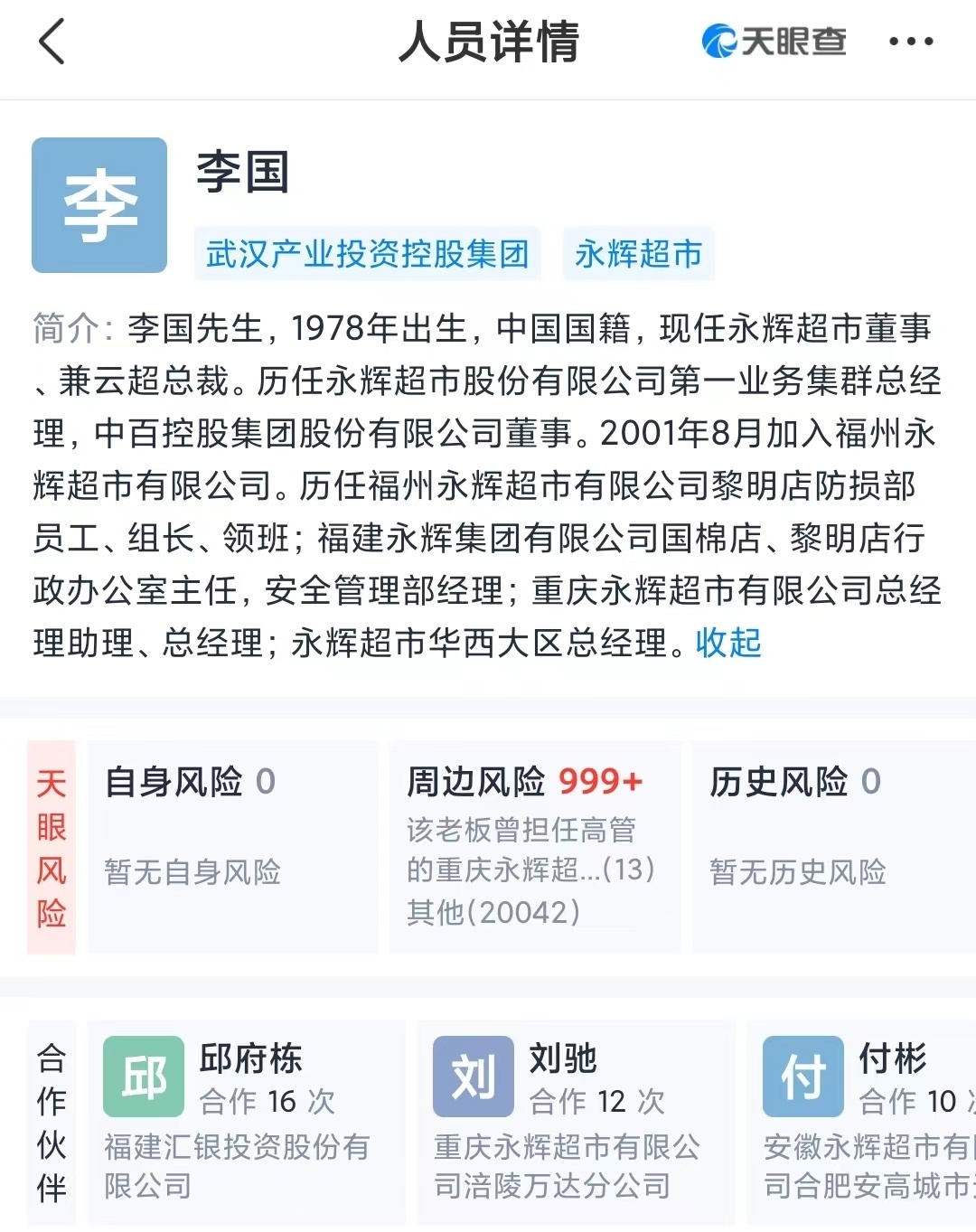976x1232 pixels.
Task: Go back from the personnel details page
Action: 52,42
